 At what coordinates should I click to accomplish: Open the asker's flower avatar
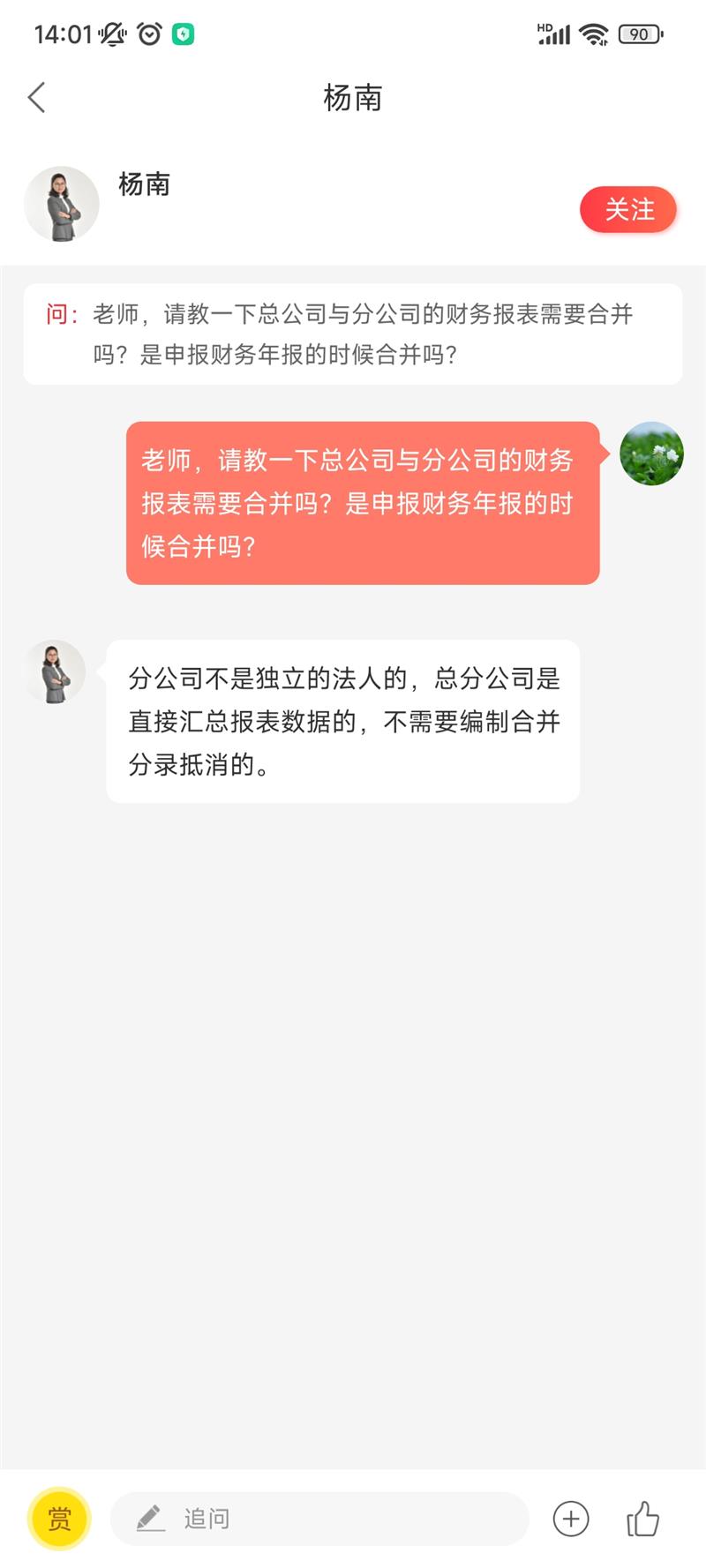[x=651, y=454]
